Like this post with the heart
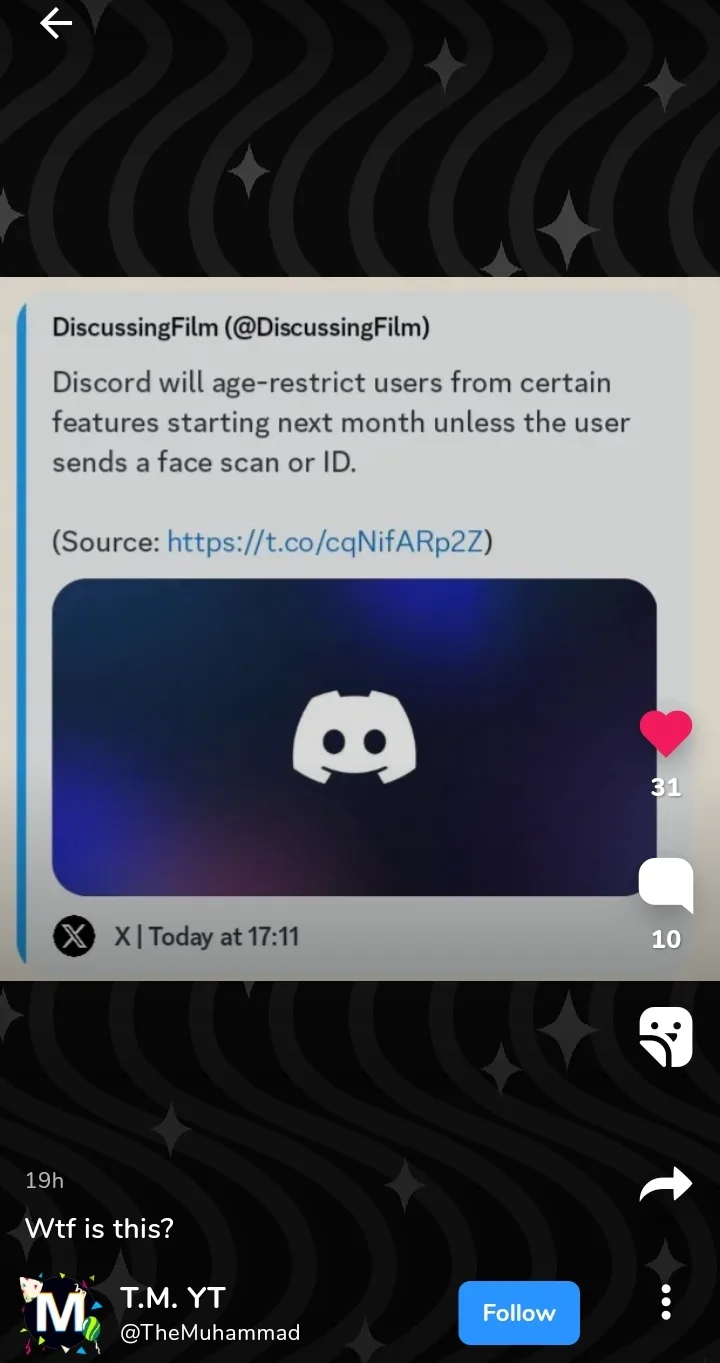 666,733
